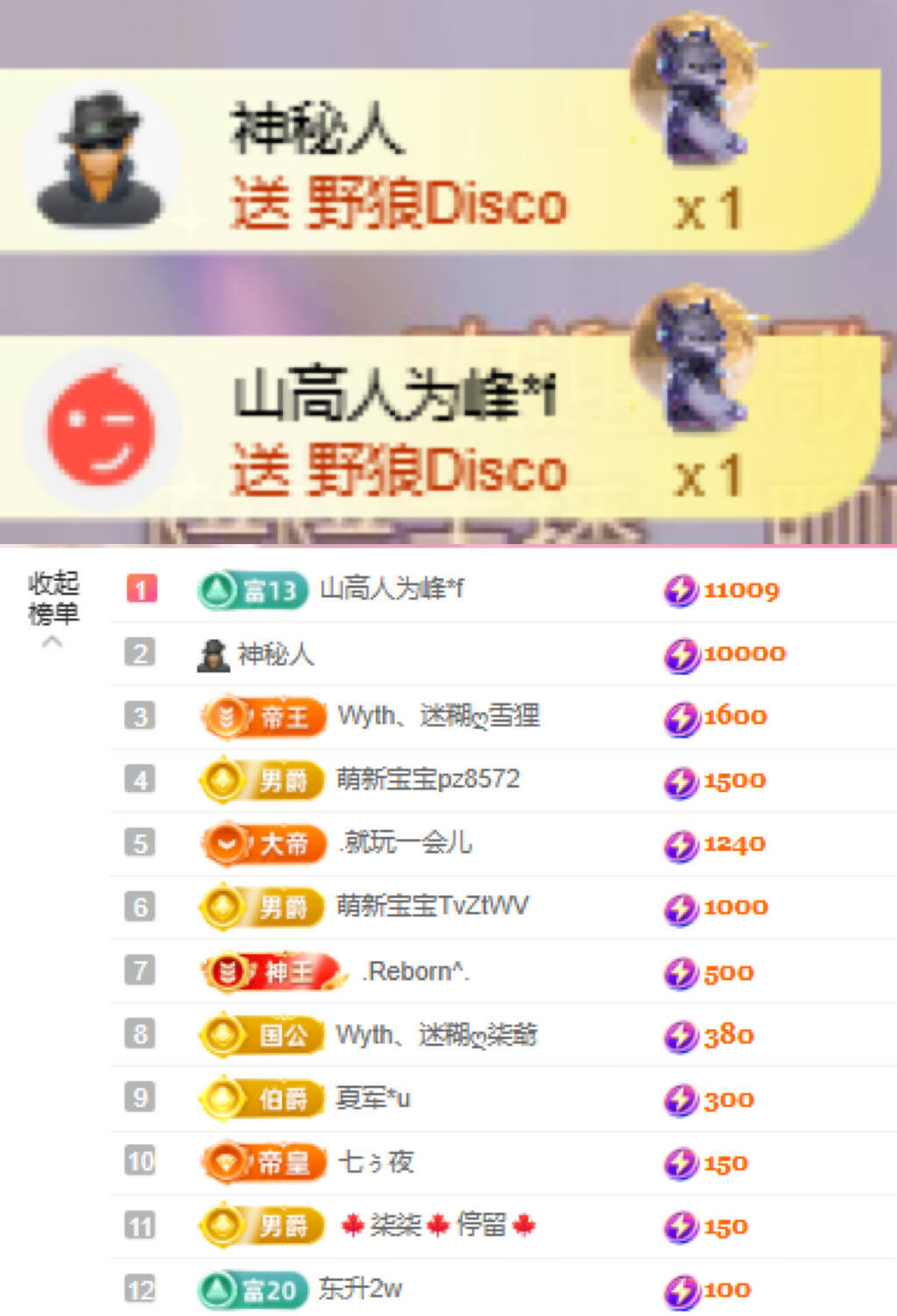Open the 七ぅ夜 ranking entry
Image resolution: width=897 pixels, height=1316 pixels.
[x=376, y=1163]
